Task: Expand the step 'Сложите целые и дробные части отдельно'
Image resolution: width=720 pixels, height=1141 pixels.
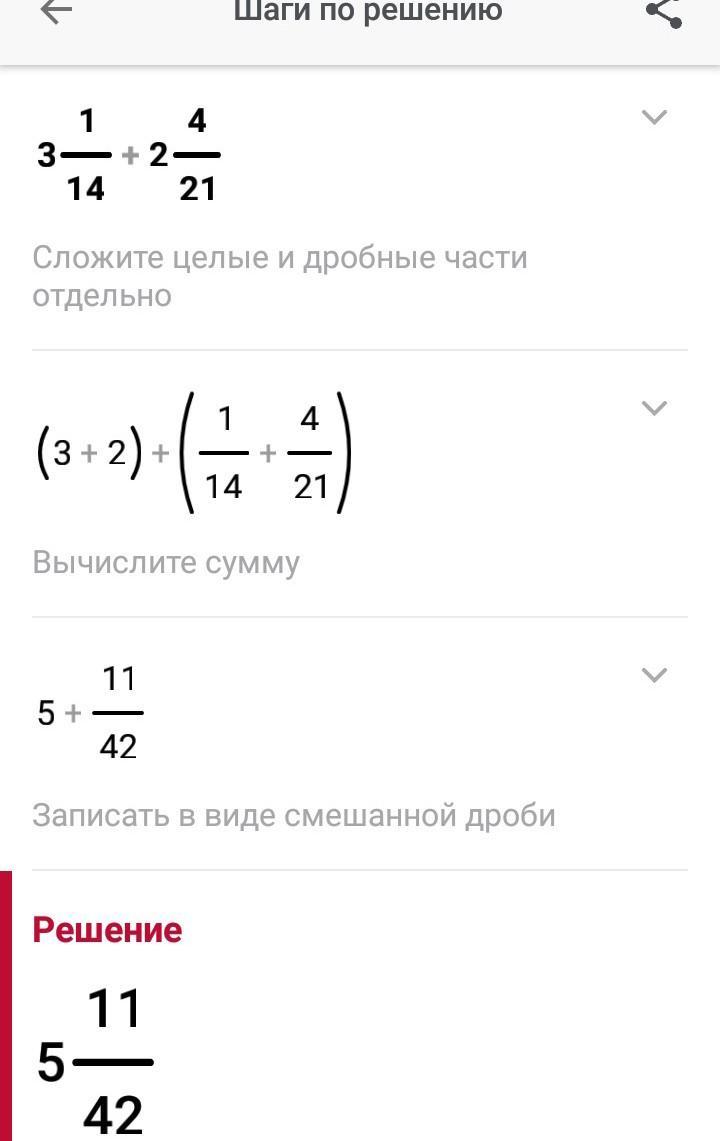Action: (653, 117)
